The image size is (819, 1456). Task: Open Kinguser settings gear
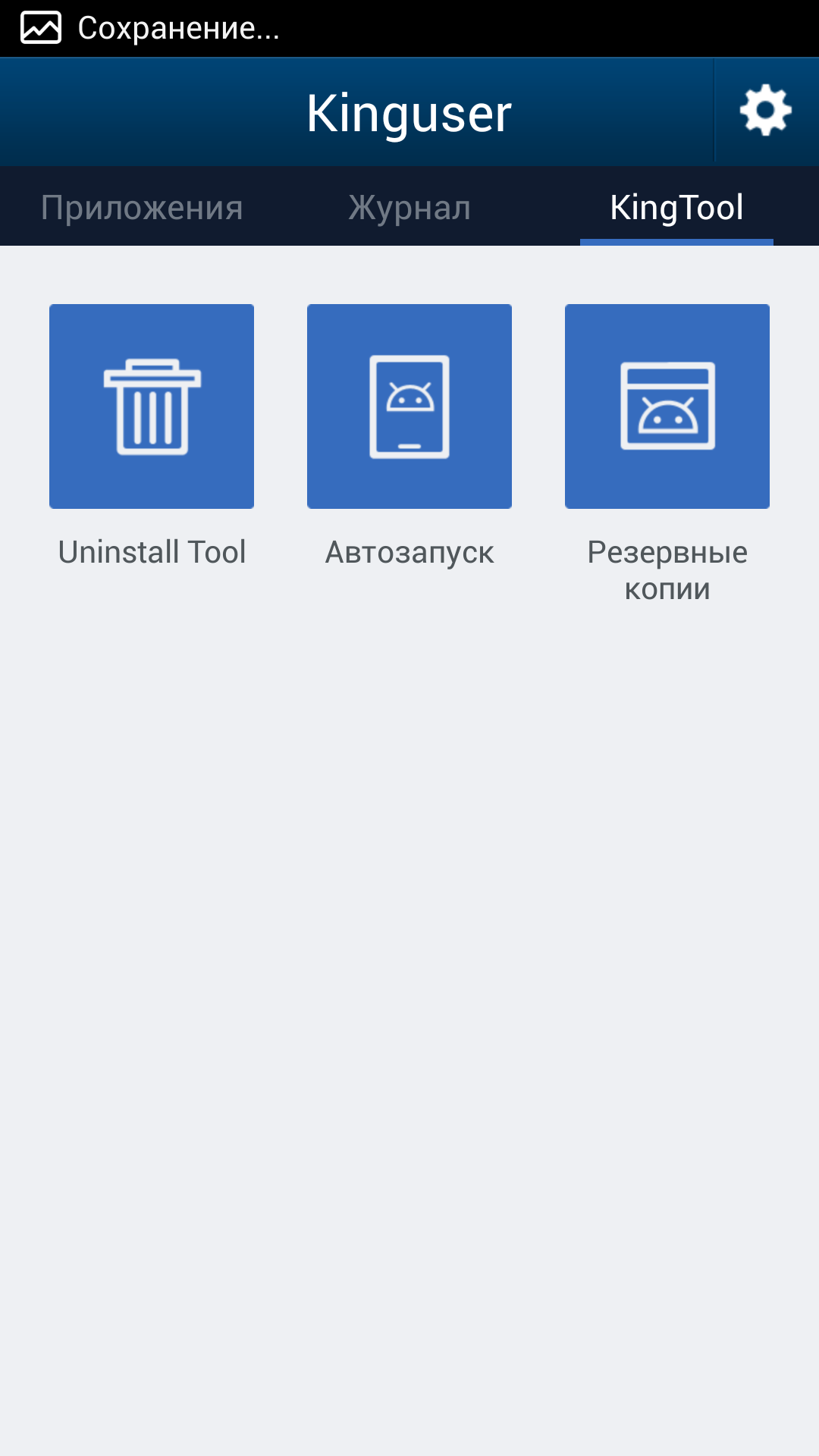click(766, 111)
